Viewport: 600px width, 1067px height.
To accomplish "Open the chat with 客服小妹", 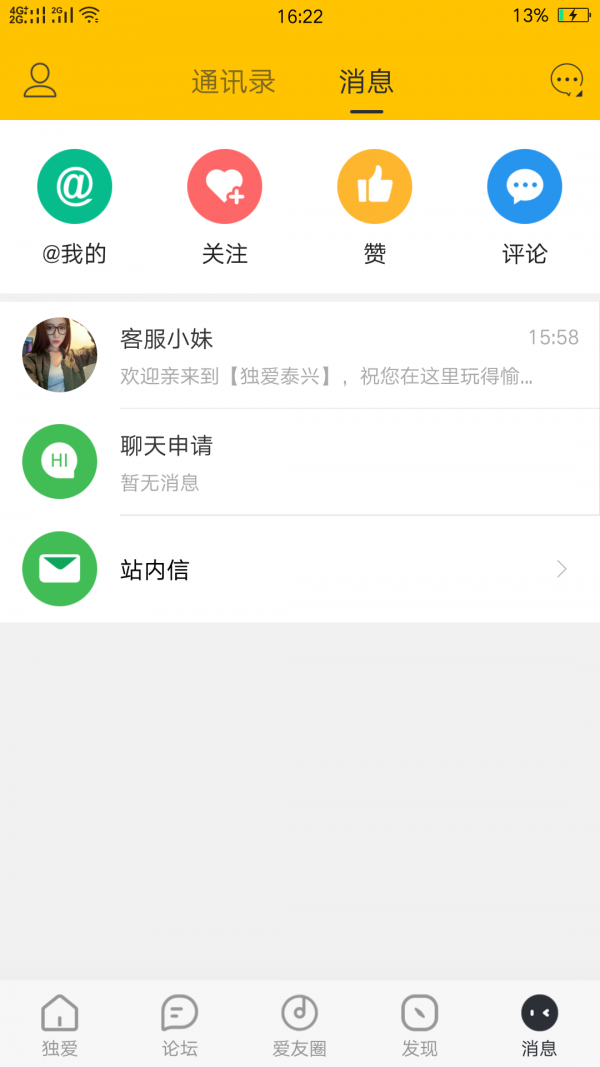I will [x=300, y=355].
